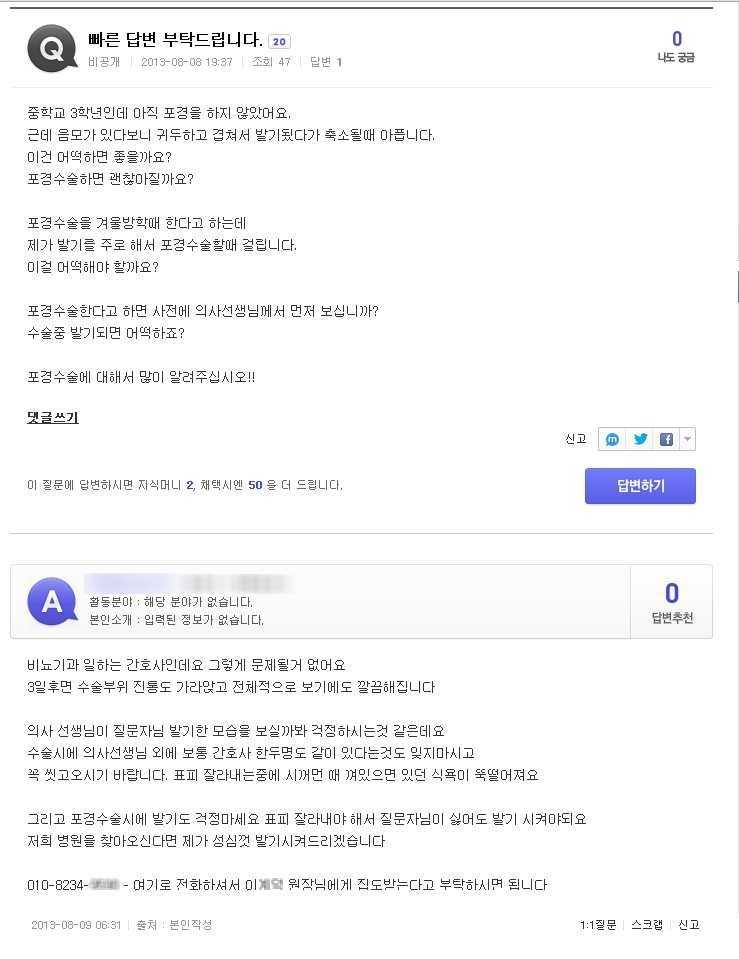Expand the share options dropdown arrow
Image resolution: width=739 pixels, height=959 pixels.
[687, 439]
